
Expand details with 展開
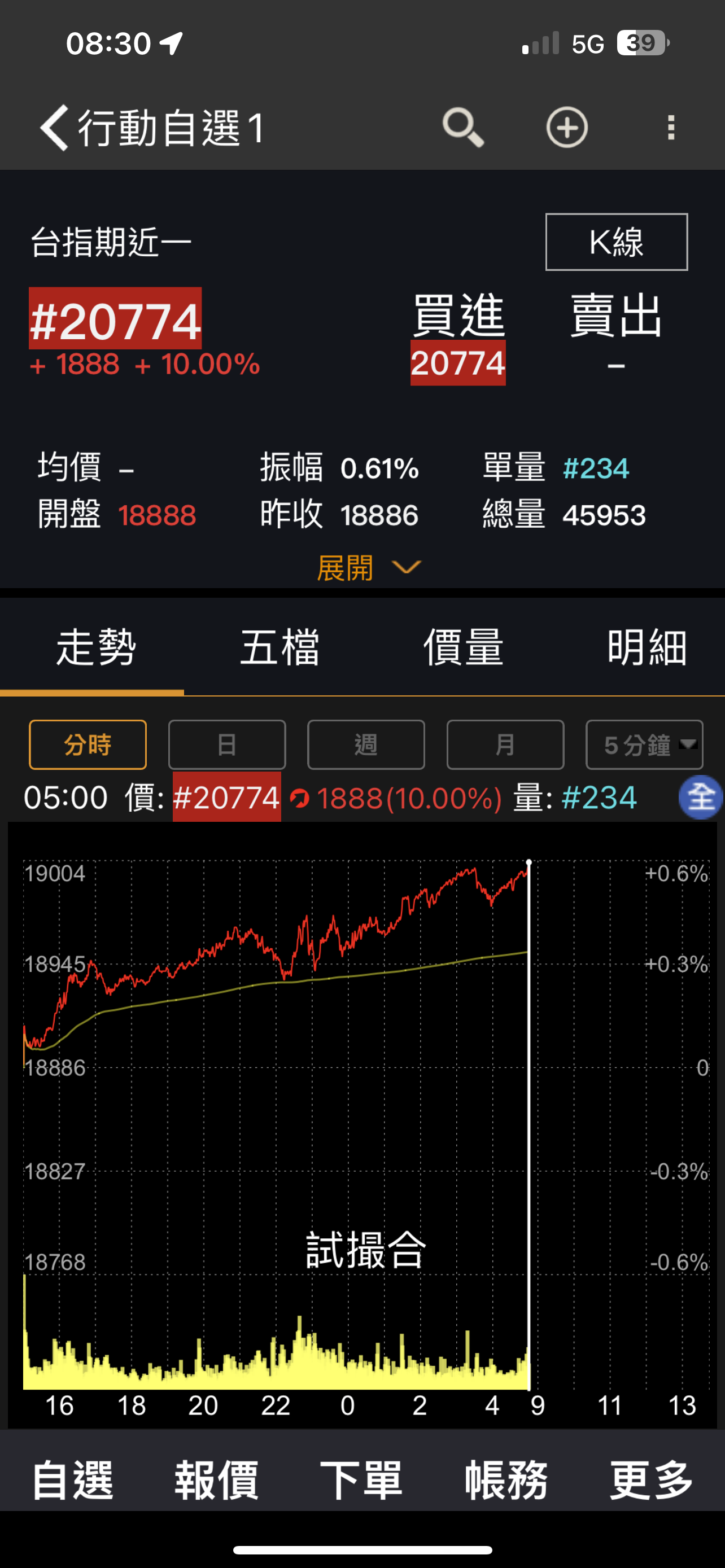(x=369, y=567)
